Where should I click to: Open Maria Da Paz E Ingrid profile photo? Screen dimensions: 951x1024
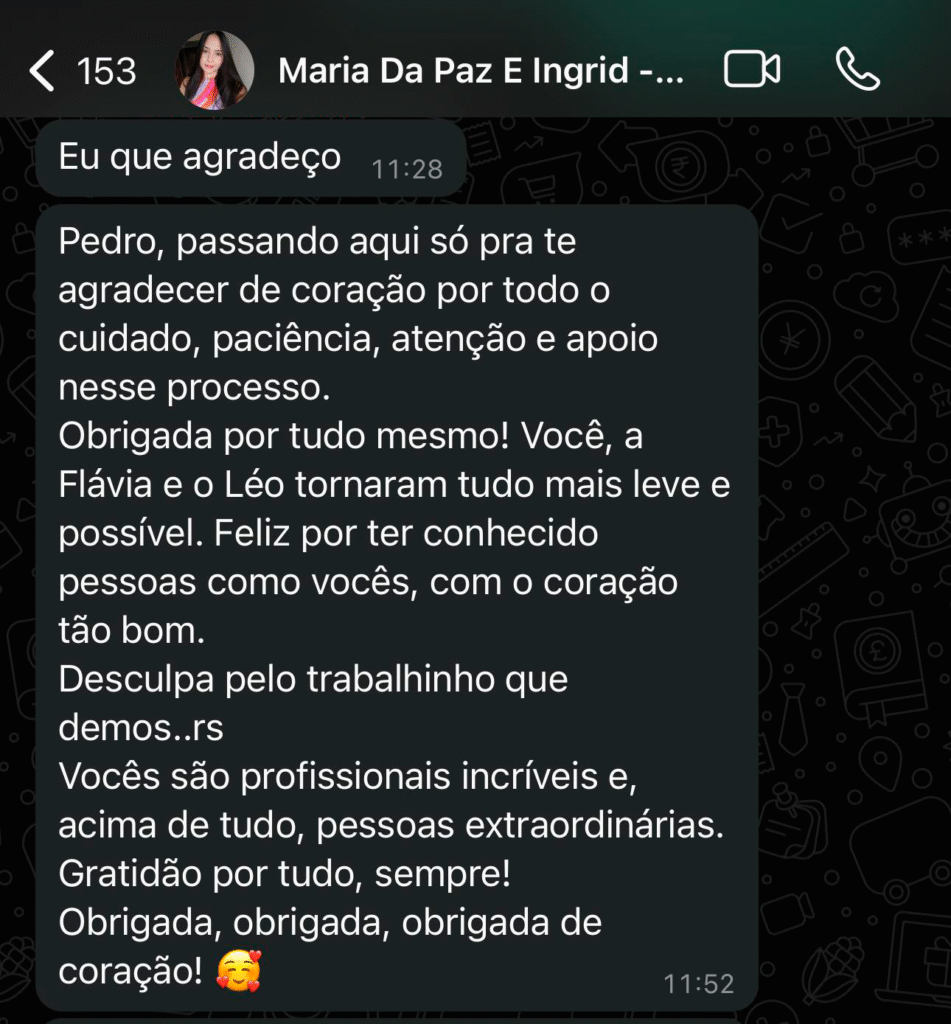pos(214,70)
